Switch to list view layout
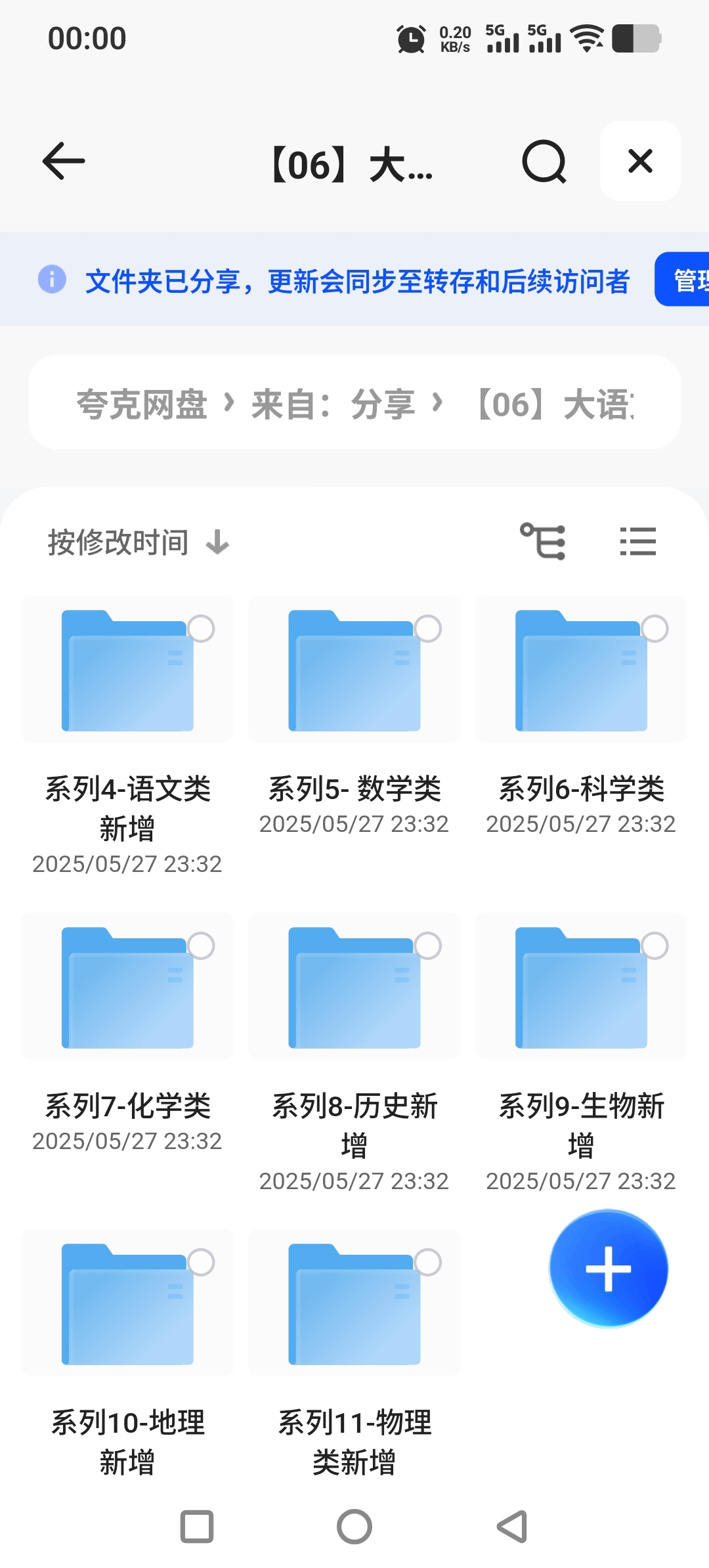Screen dimensions: 709x1568 638,542
